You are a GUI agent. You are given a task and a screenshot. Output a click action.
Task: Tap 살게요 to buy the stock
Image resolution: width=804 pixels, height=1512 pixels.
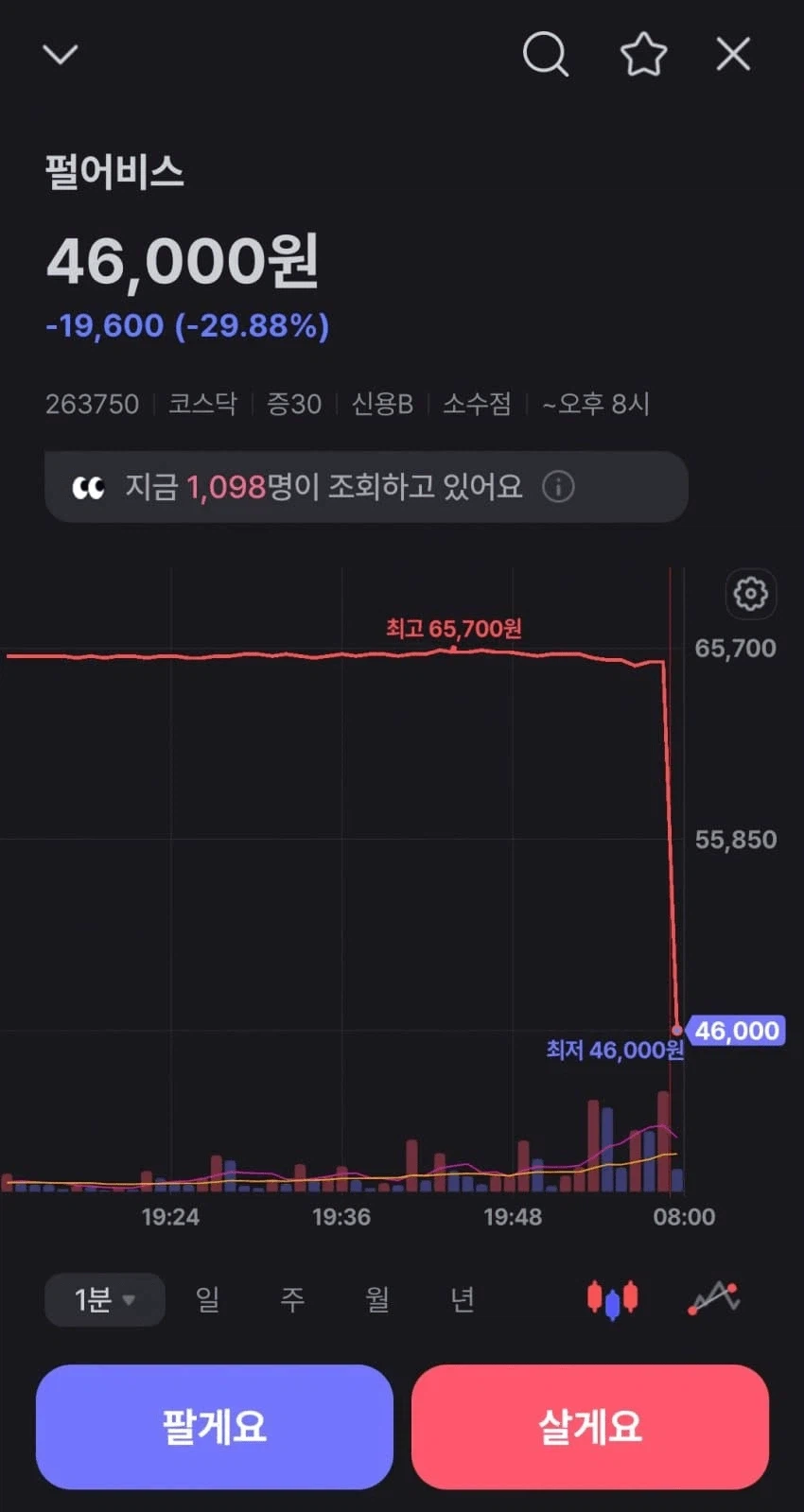(589, 1426)
